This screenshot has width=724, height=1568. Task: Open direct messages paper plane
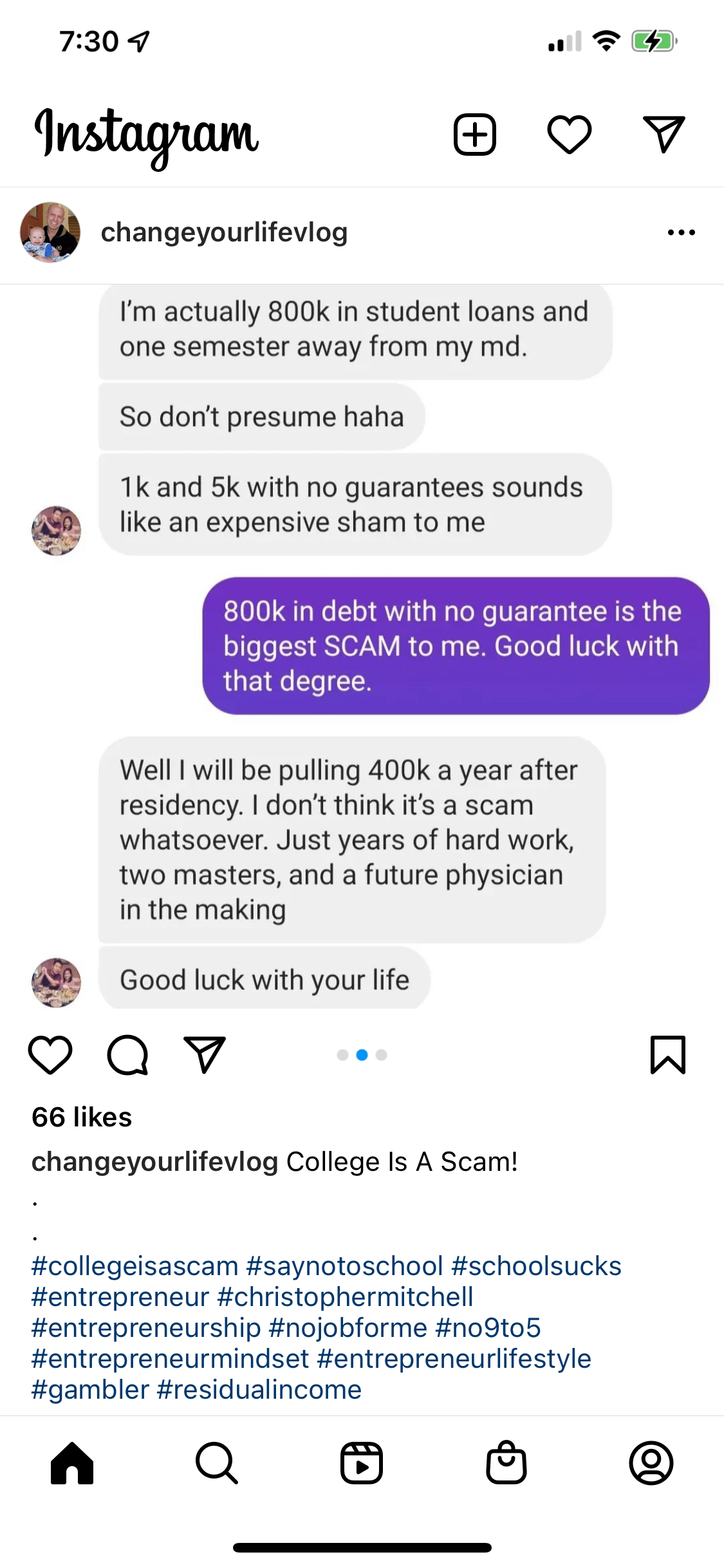tap(664, 135)
